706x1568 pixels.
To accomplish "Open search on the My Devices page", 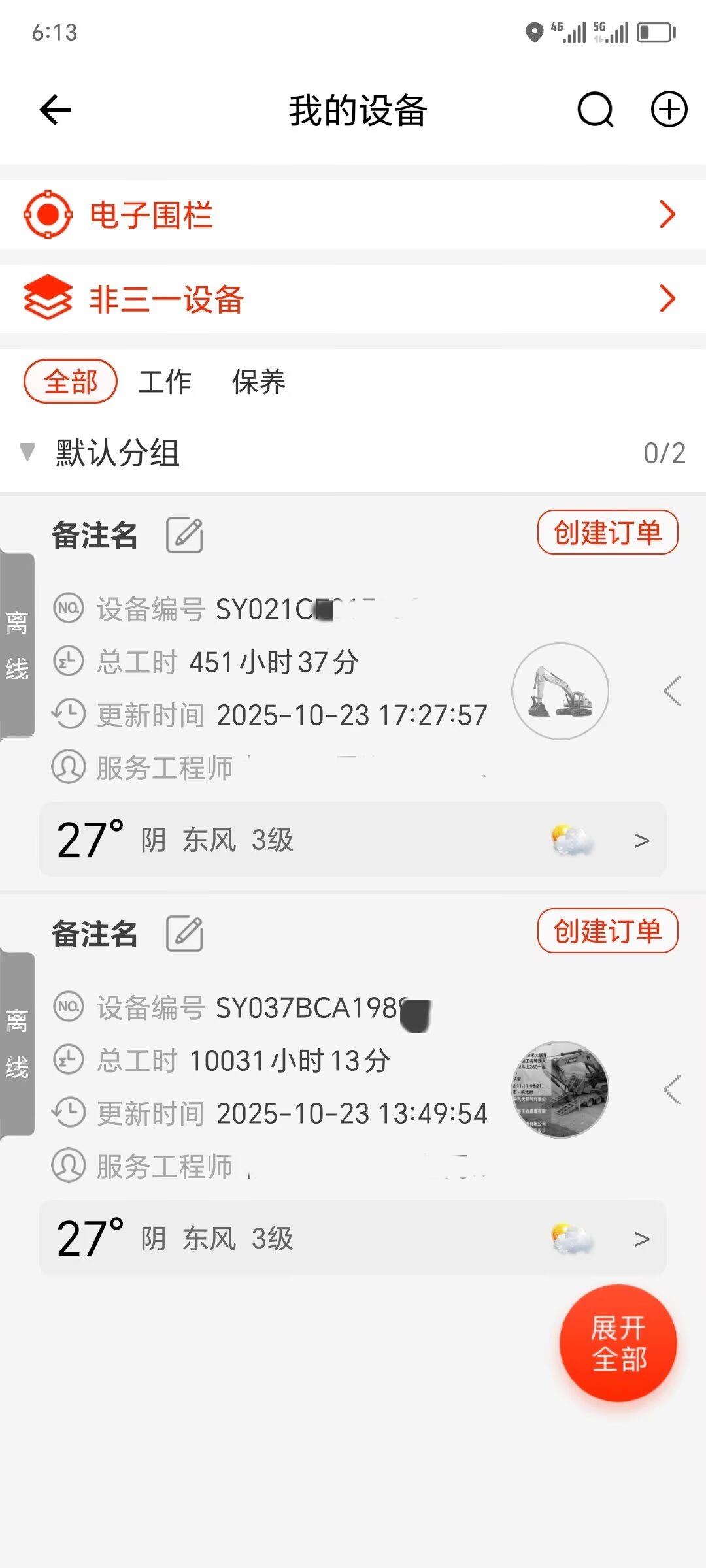I will click(594, 110).
